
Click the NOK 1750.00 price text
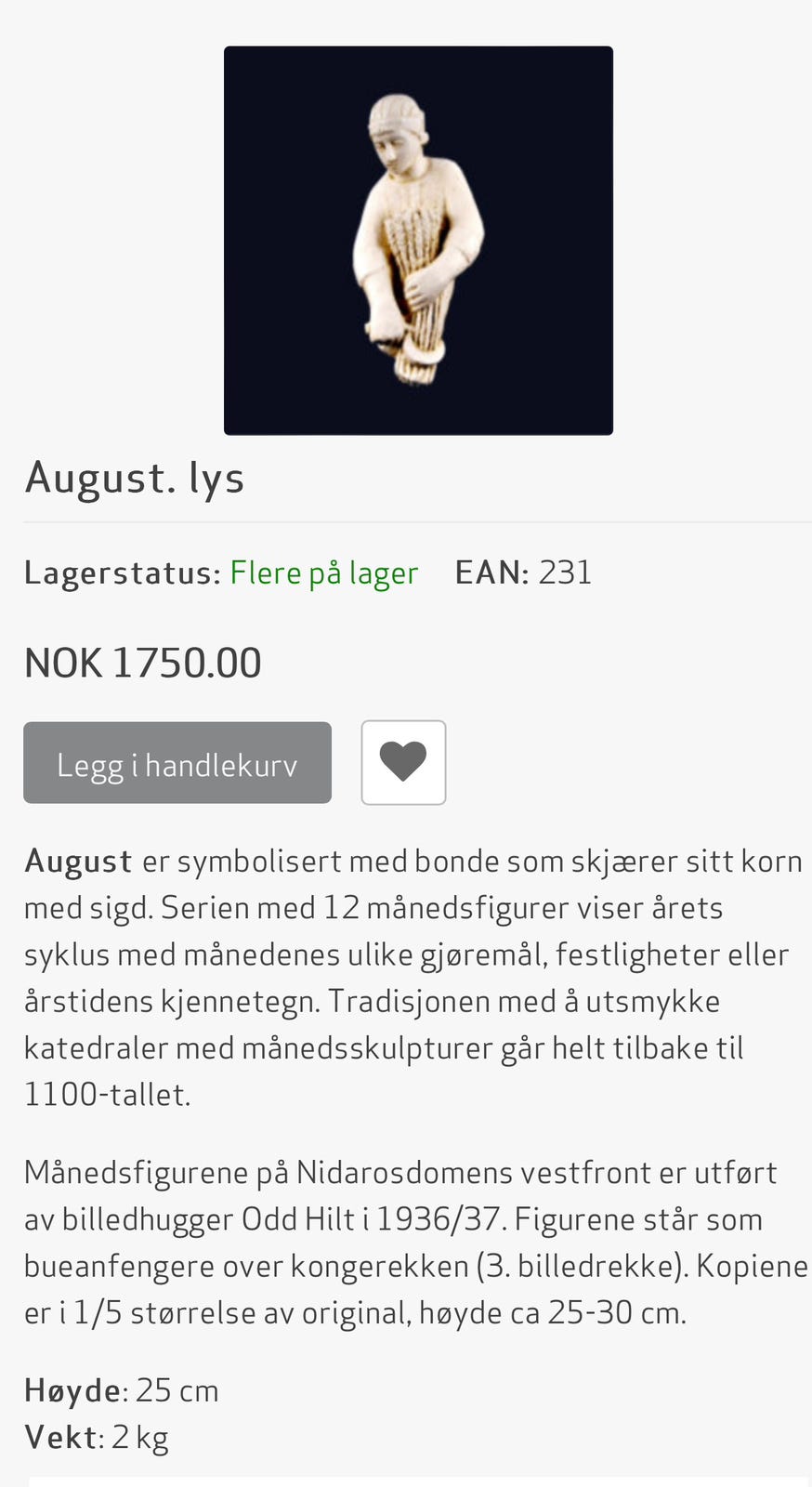(x=142, y=661)
